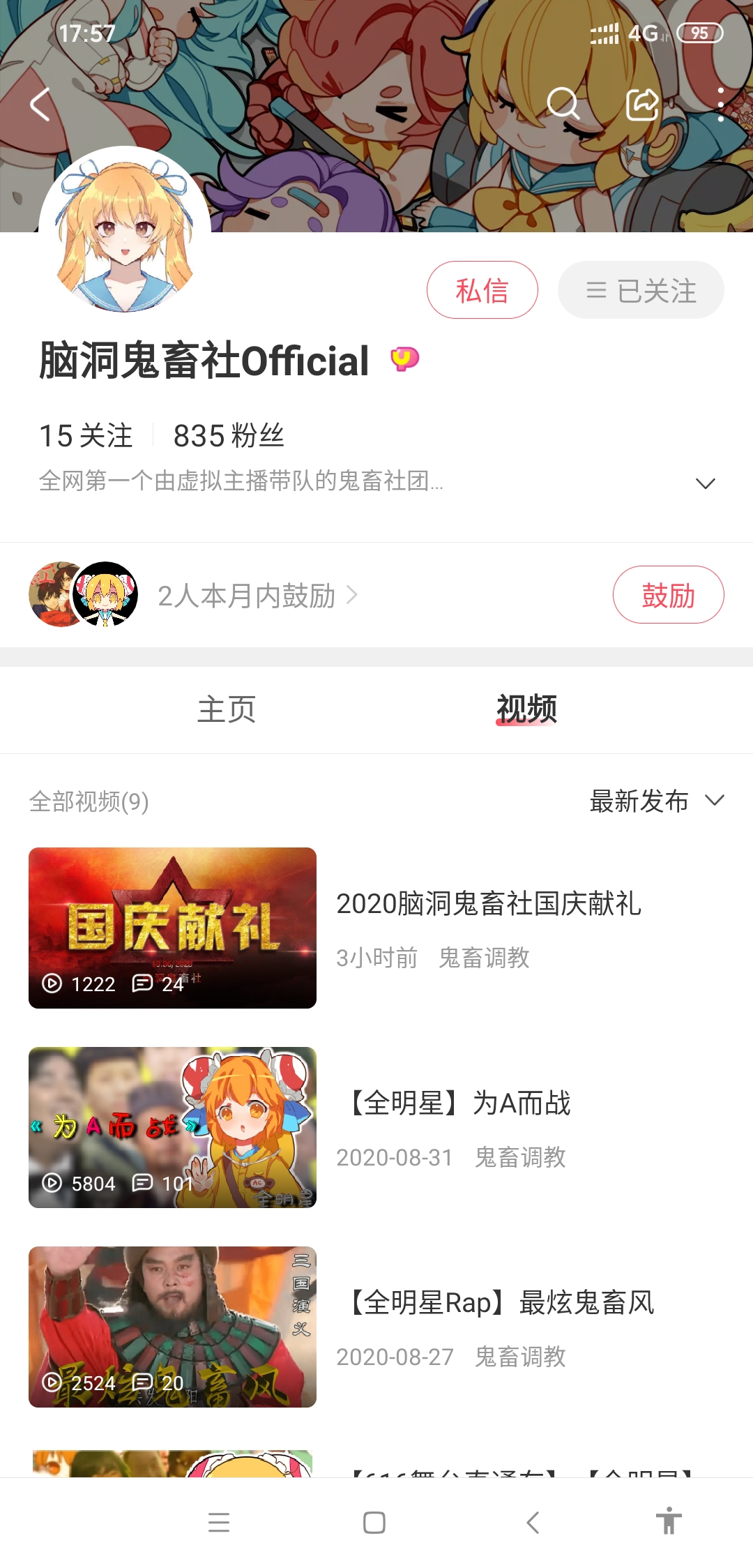
Task: Go back using the top arrow
Action: (x=40, y=105)
